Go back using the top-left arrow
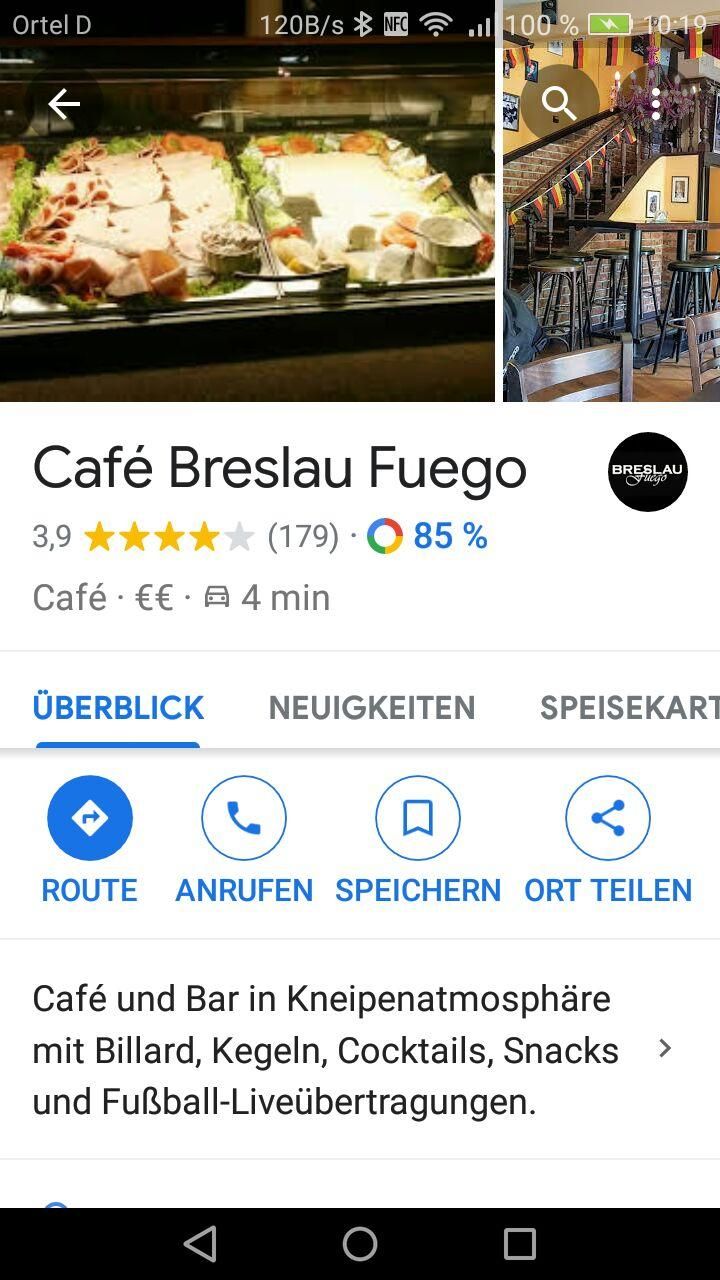Viewport: 720px width, 1280px height. [64, 104]
